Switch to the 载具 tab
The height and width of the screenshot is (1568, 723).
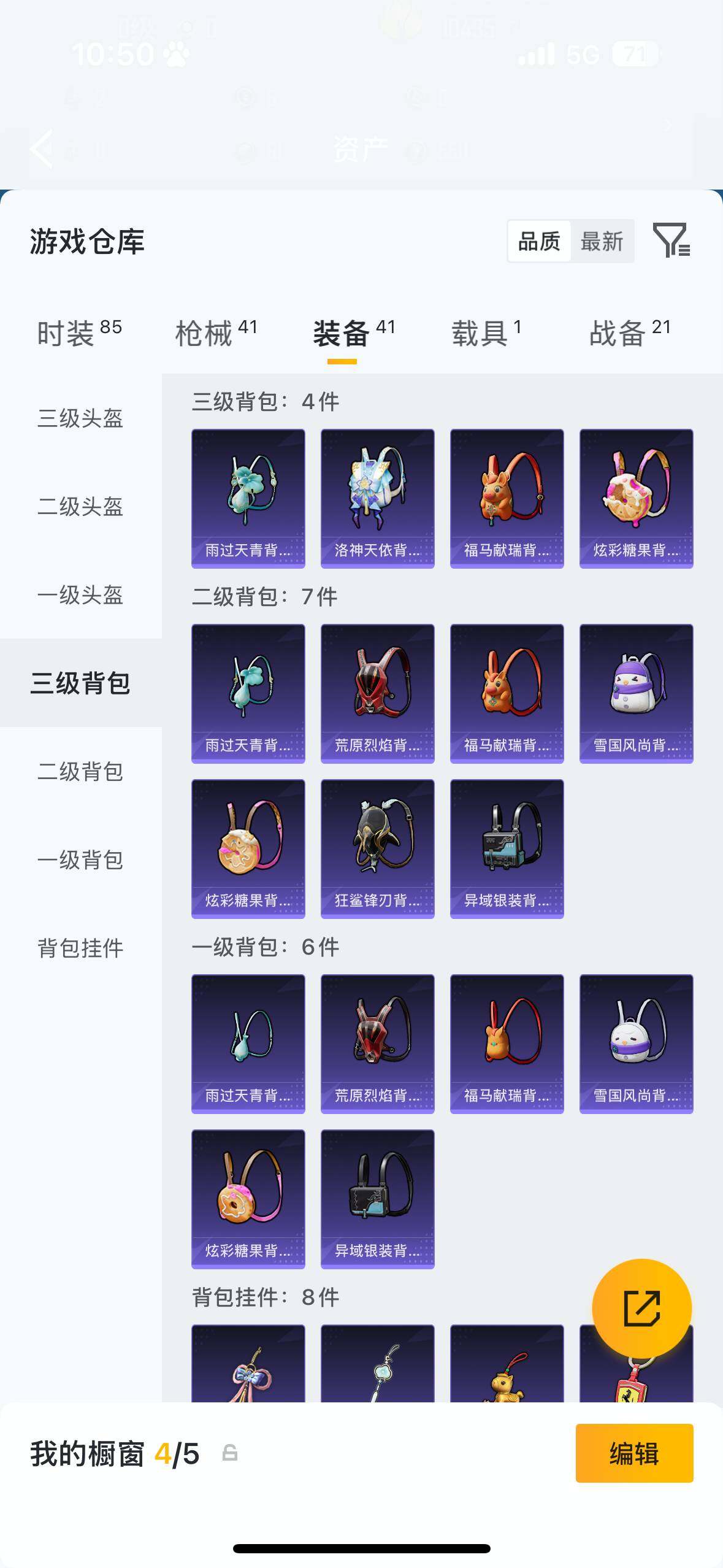(x=486, y=333)
